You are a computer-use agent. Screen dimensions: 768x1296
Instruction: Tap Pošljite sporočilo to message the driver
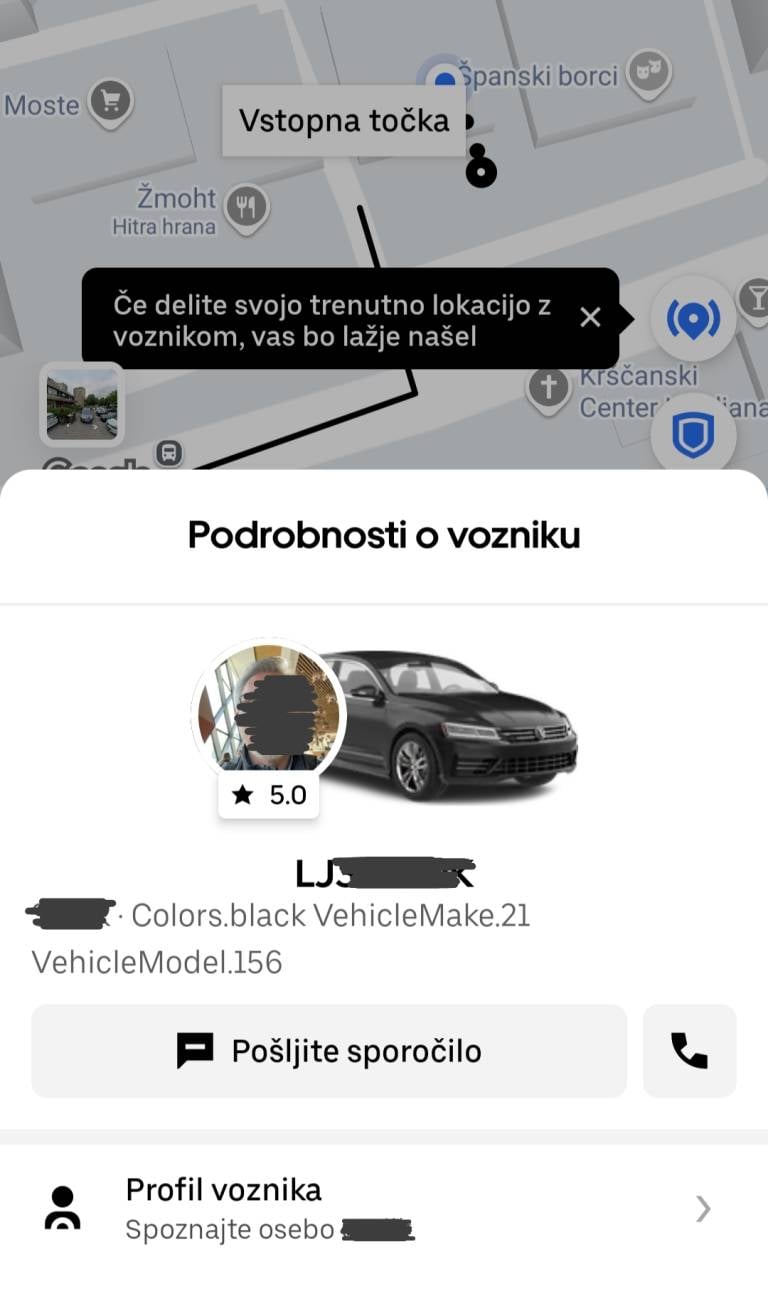coord(329,1051)
